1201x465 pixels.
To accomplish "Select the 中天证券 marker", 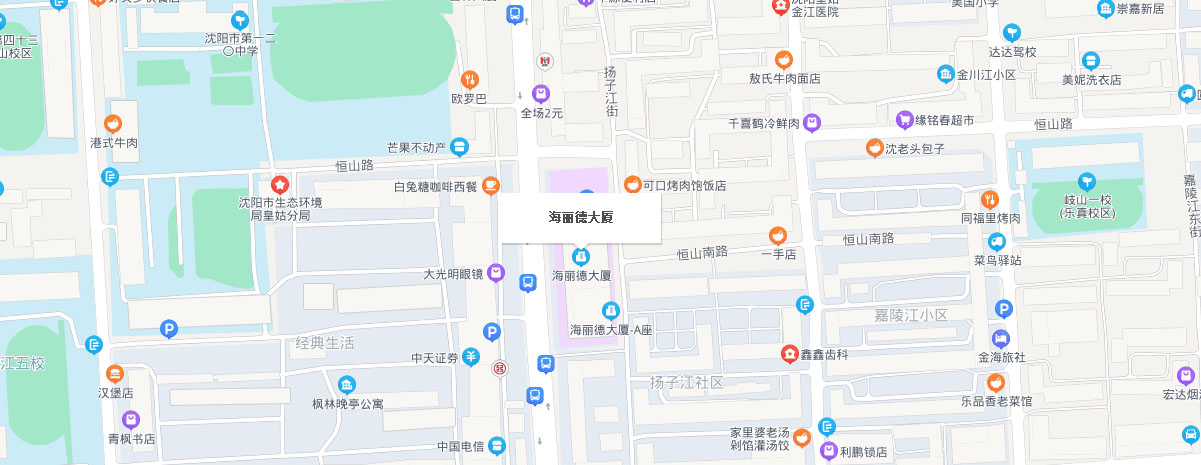I will click(x=471, y=357).
